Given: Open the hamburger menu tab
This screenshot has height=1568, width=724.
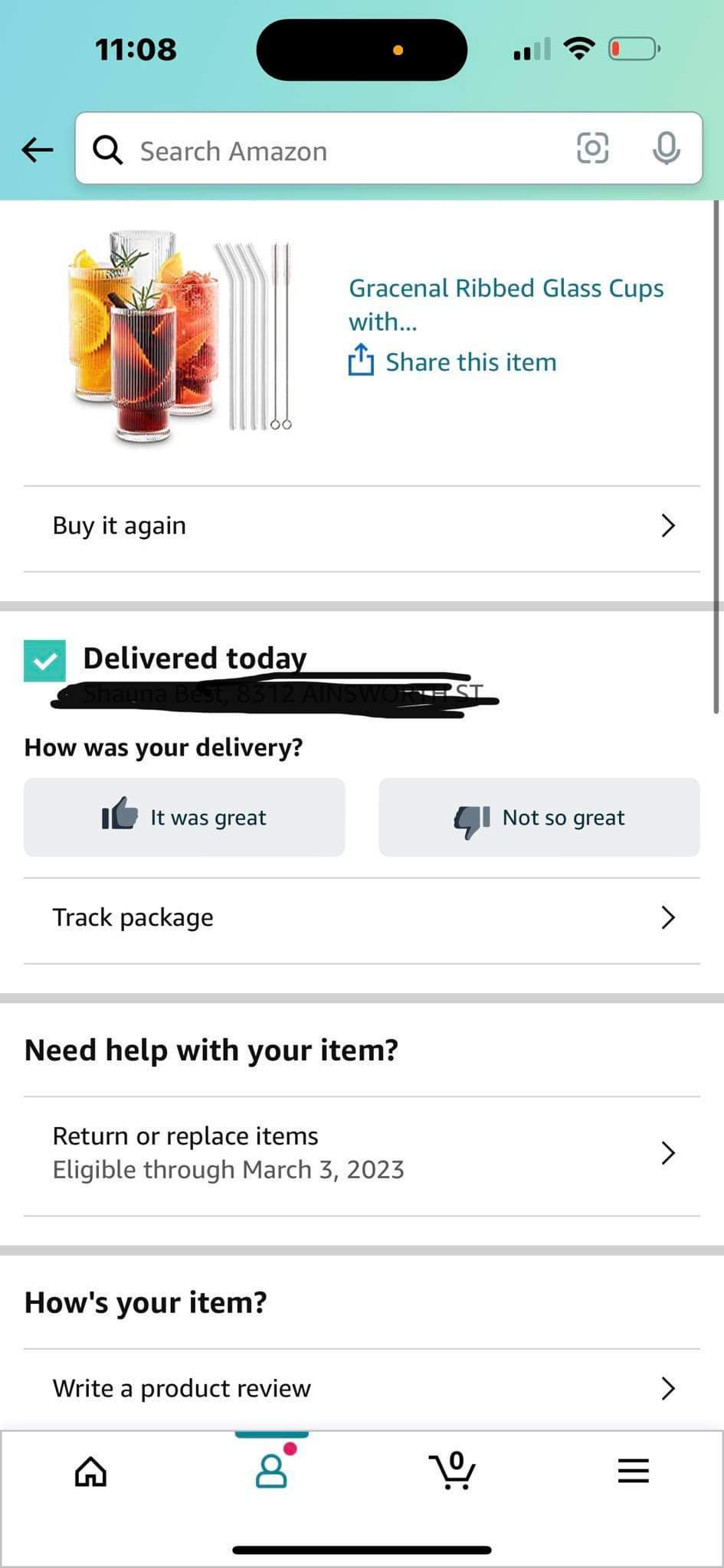Looking at the screenshot, I should [x=634, y=1471].
